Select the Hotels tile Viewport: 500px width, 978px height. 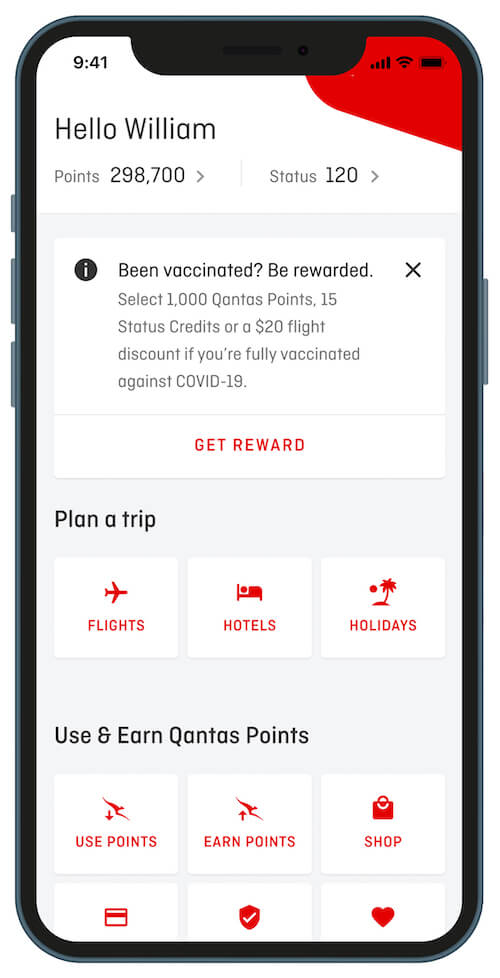pos(249,608)
